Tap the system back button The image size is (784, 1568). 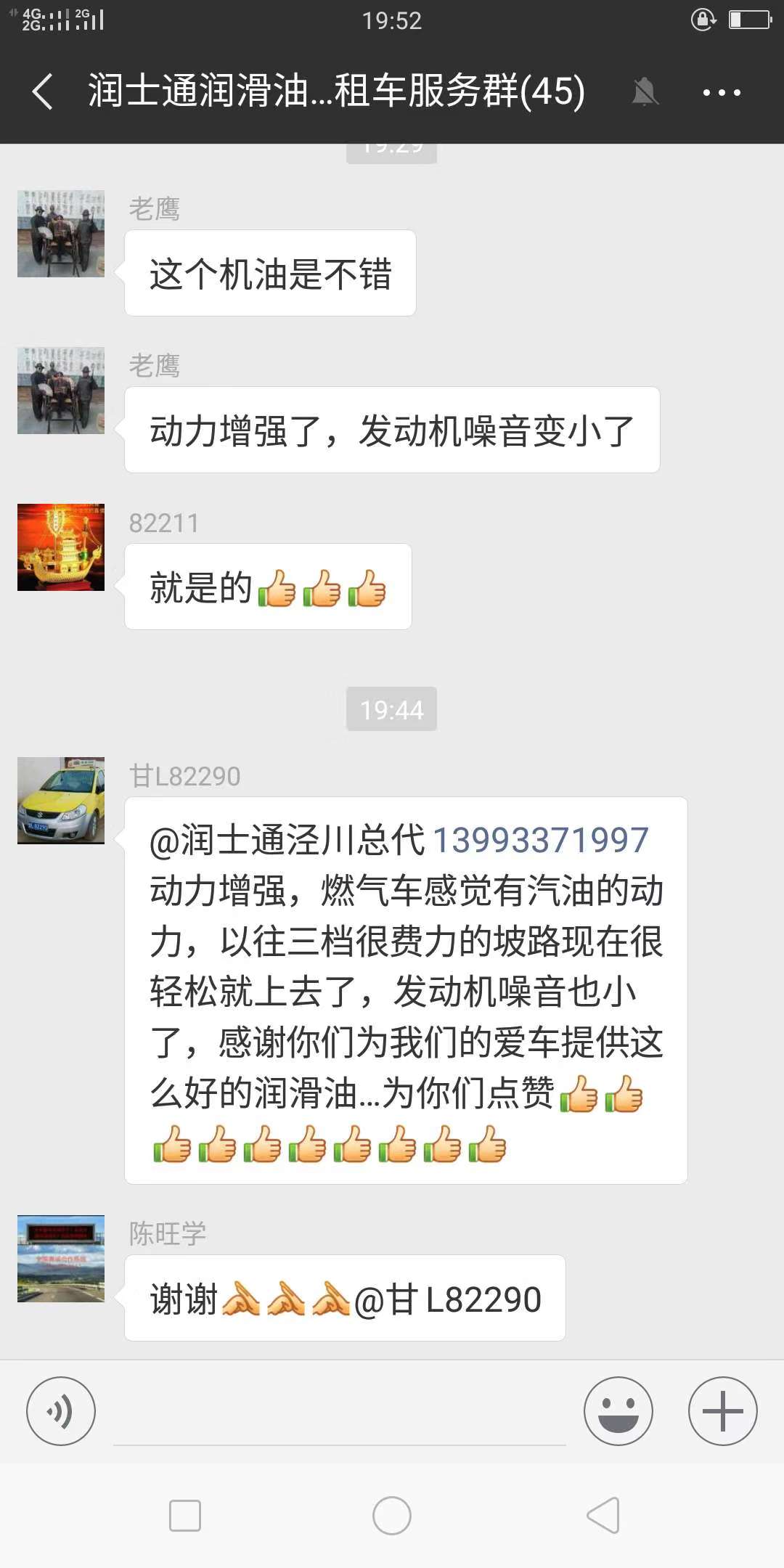(603, 1516)
